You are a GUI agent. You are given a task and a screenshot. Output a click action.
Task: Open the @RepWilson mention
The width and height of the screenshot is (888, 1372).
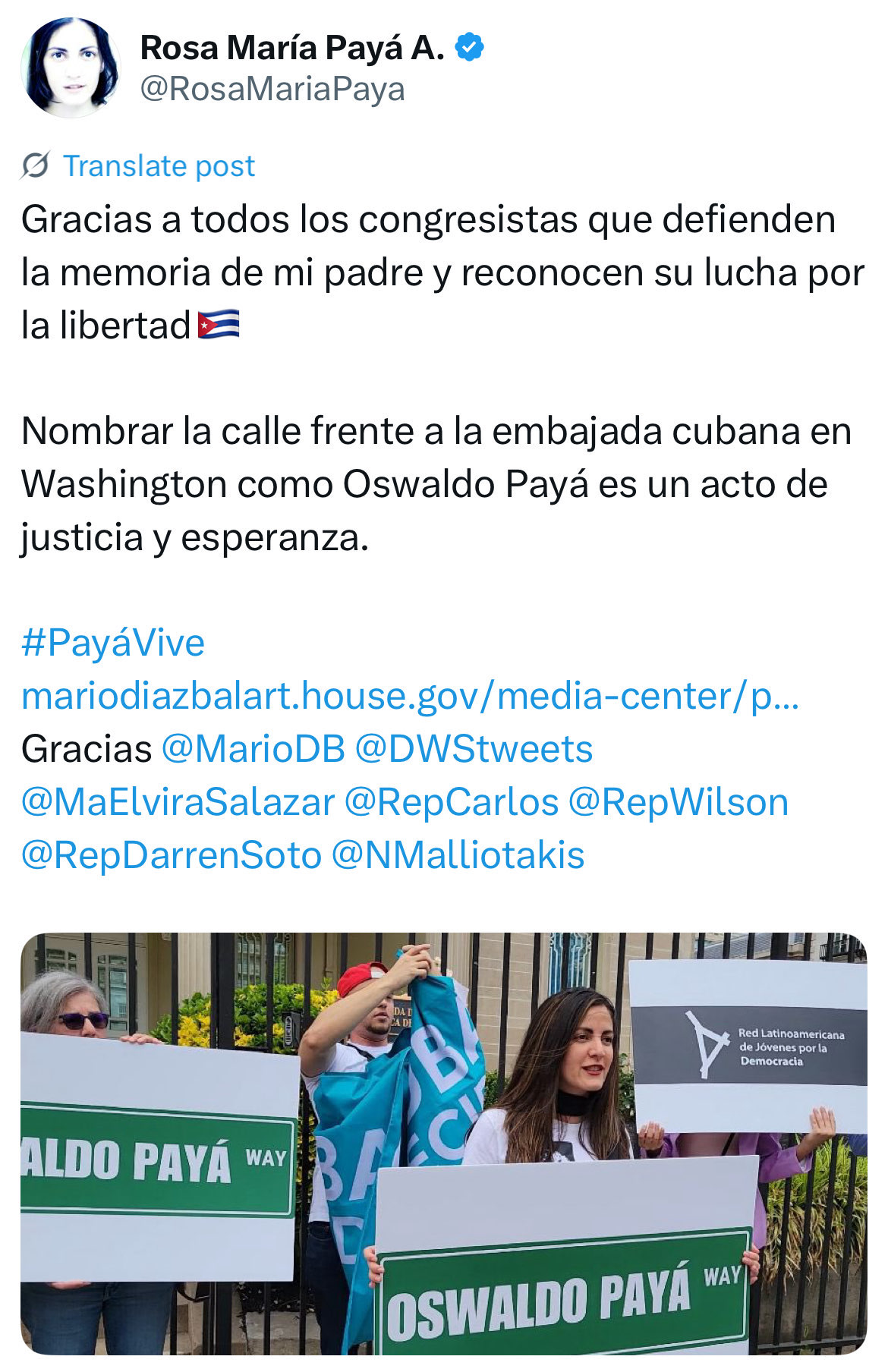679,802
